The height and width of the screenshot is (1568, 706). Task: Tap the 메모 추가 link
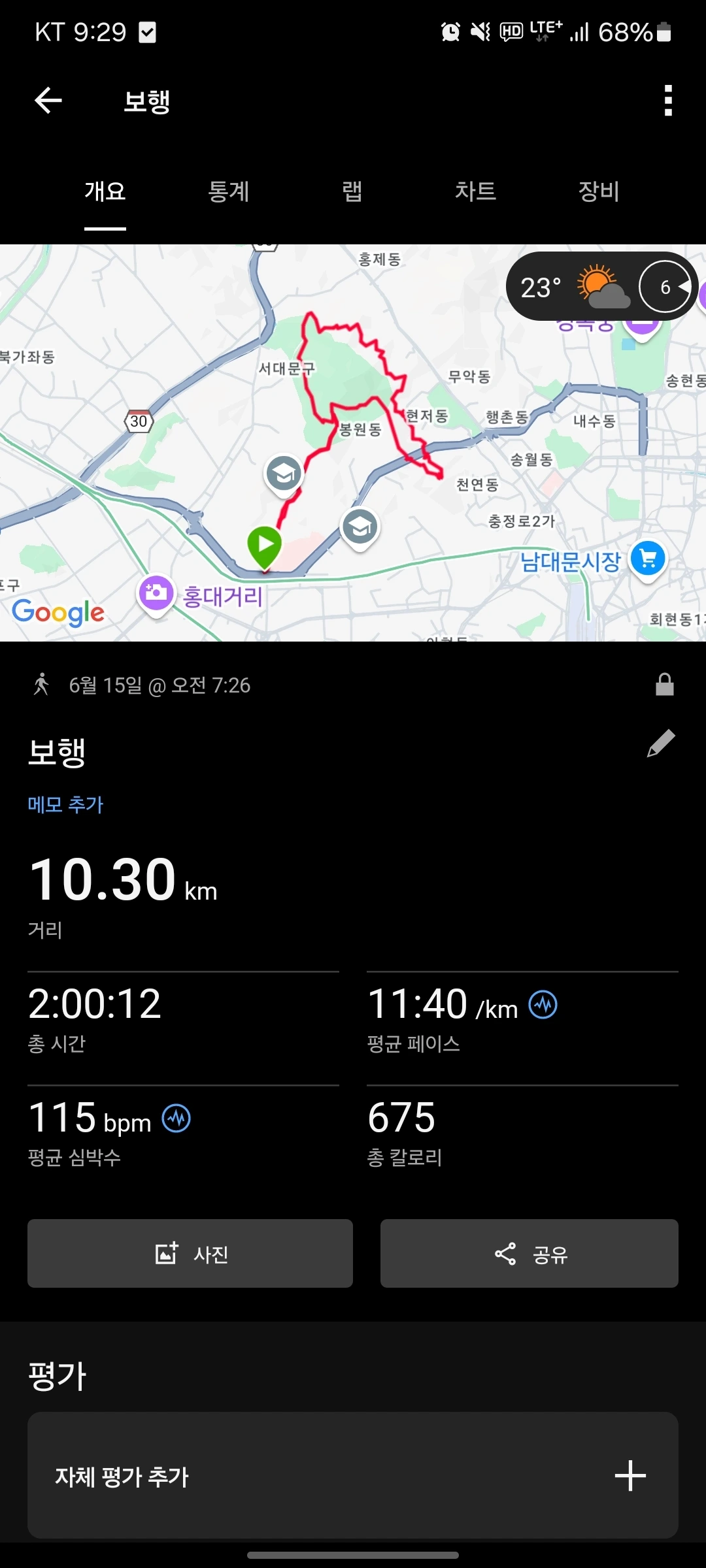(x=65, y=804)
